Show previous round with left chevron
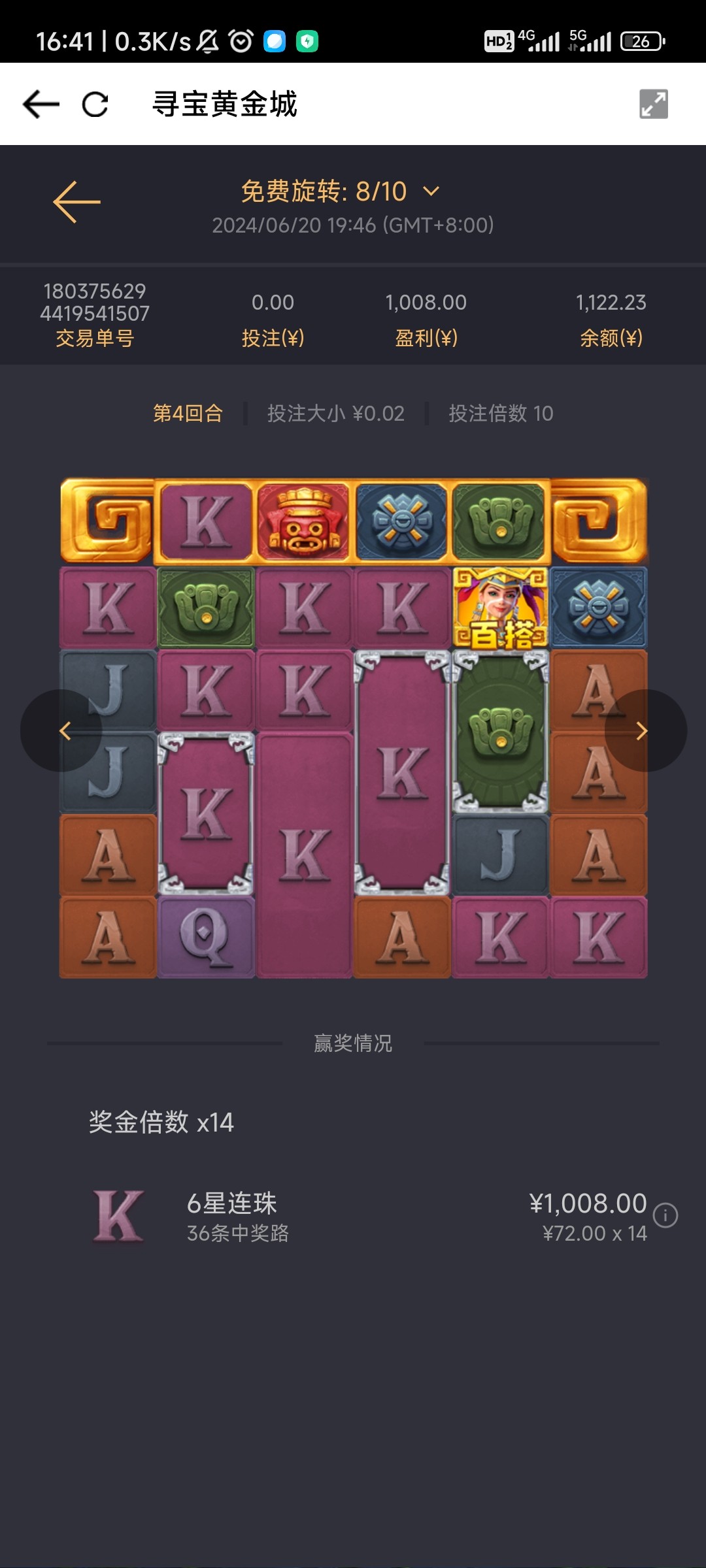Viewport: 706px width, 1568px height. point(62,730)
